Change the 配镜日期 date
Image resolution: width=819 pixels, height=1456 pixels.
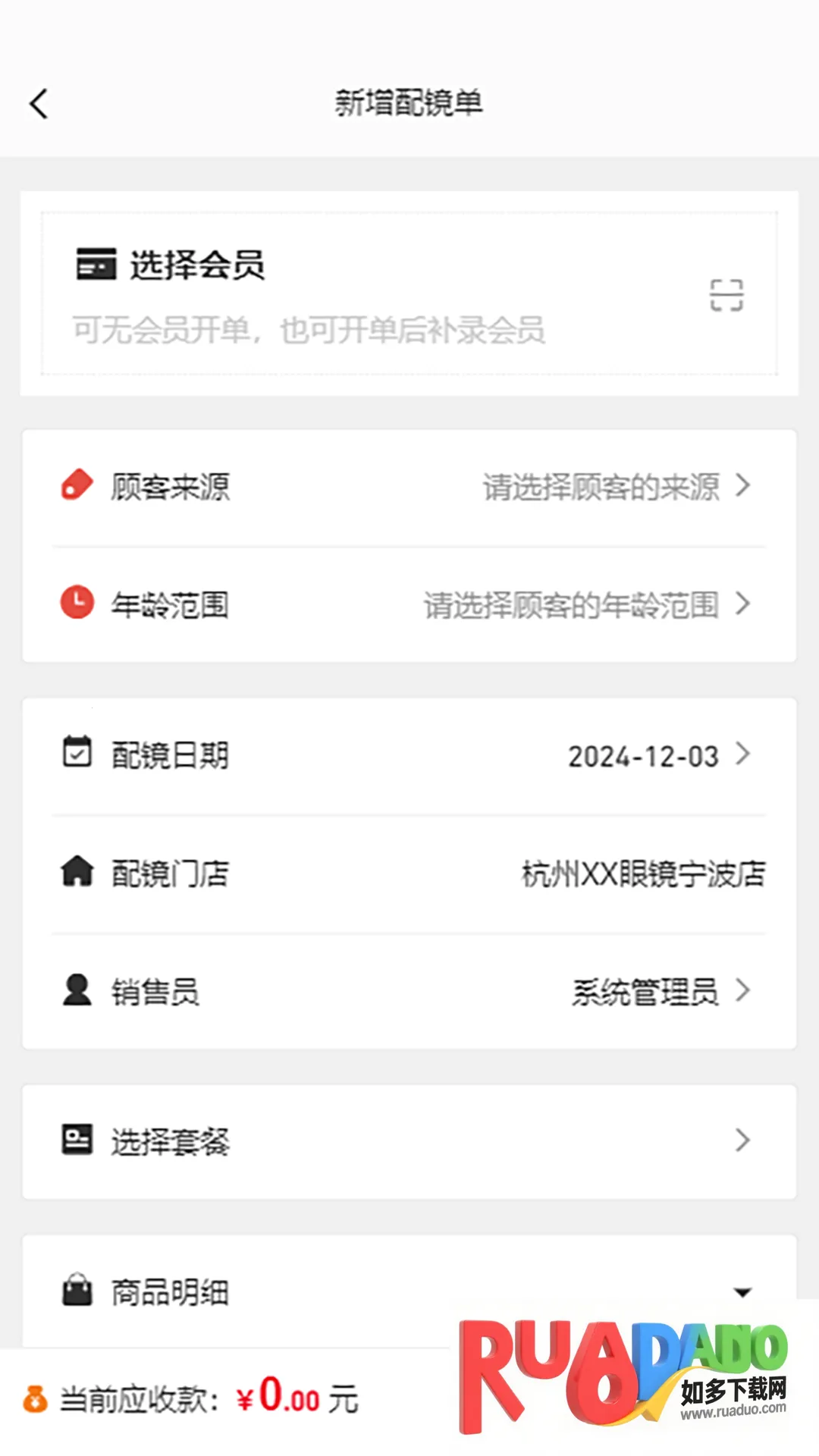click(409, 755)
